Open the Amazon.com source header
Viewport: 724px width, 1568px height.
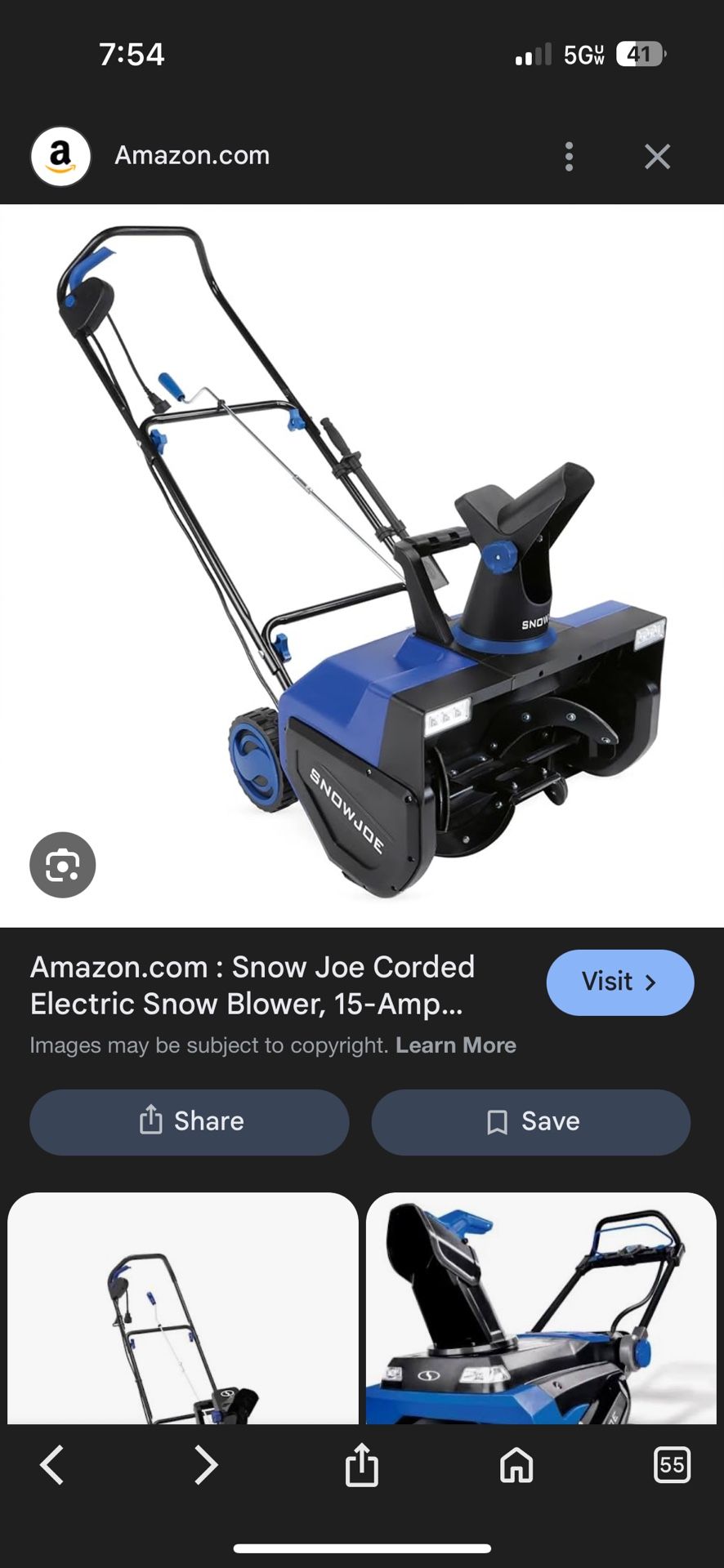191,155
